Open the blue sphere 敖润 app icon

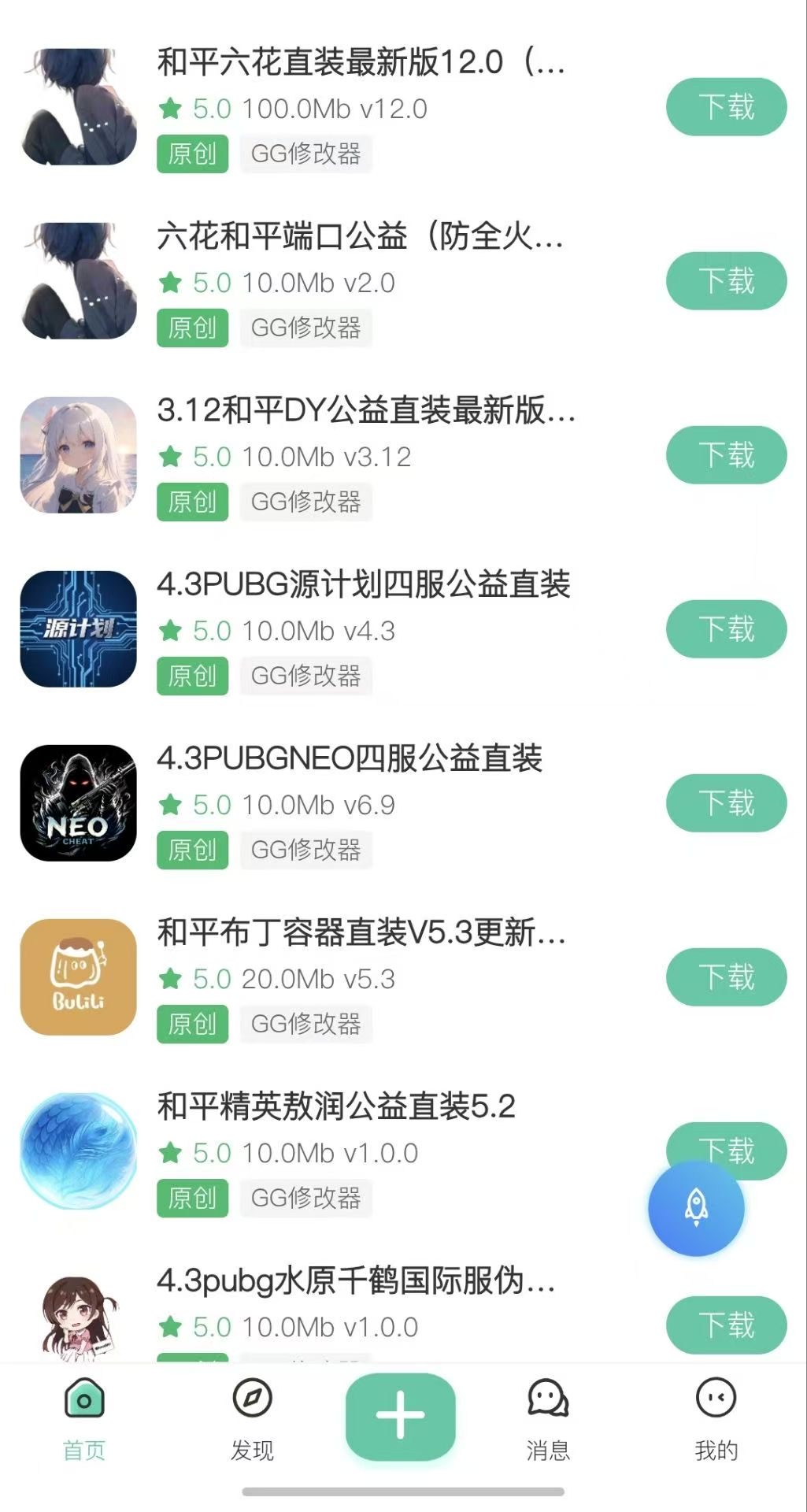pyautogui.click(x=77, y=1151)
